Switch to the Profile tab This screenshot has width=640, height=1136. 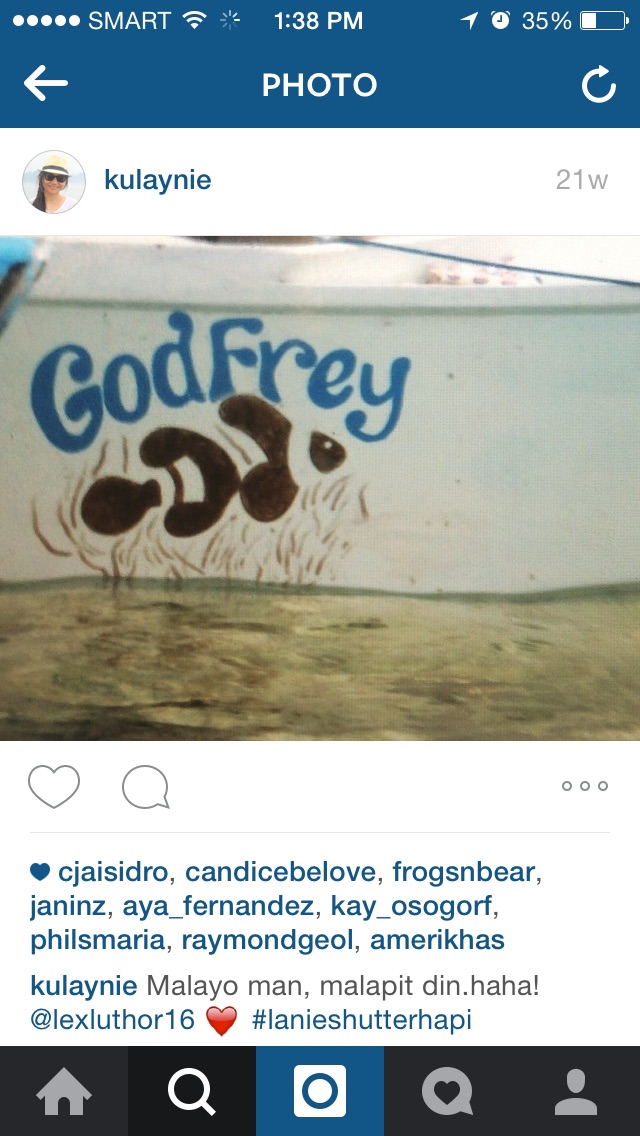click(x=575, y=1091)
